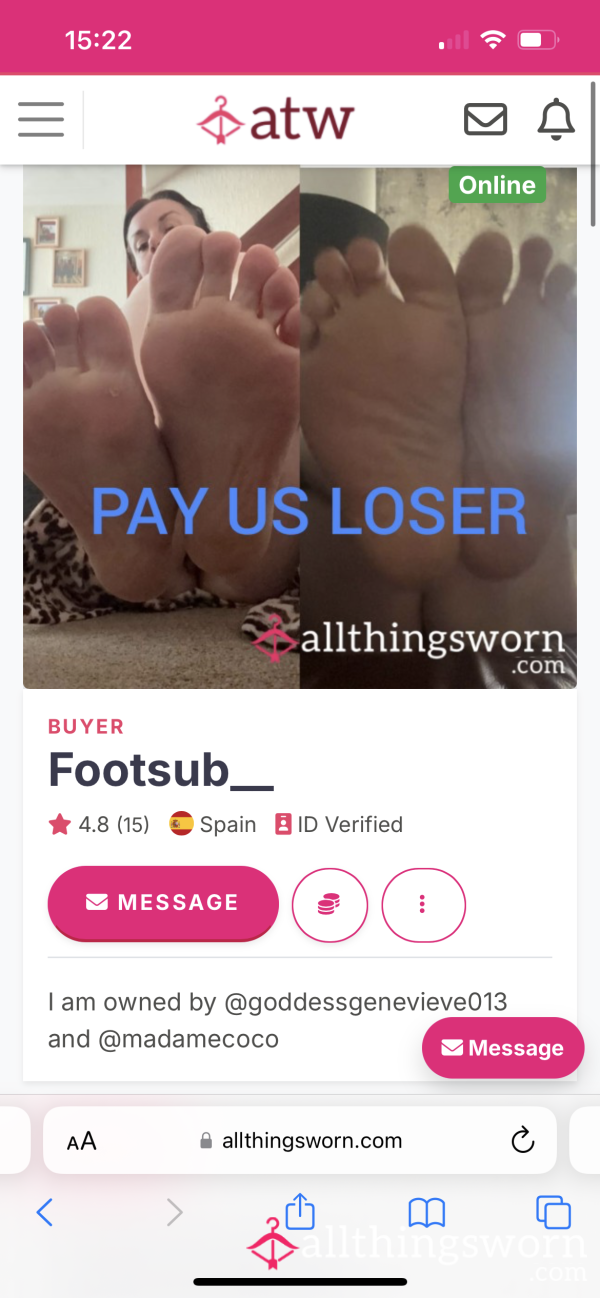600x1298 pixels.
Task: Open the notifications bell
Action: [x=557, y=120]
